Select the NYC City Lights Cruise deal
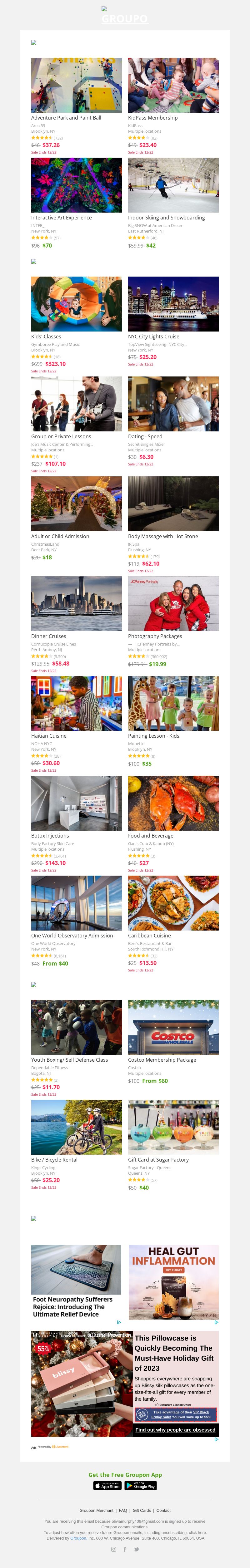The width and height of the screenshot is (250, 1568). 173,304
